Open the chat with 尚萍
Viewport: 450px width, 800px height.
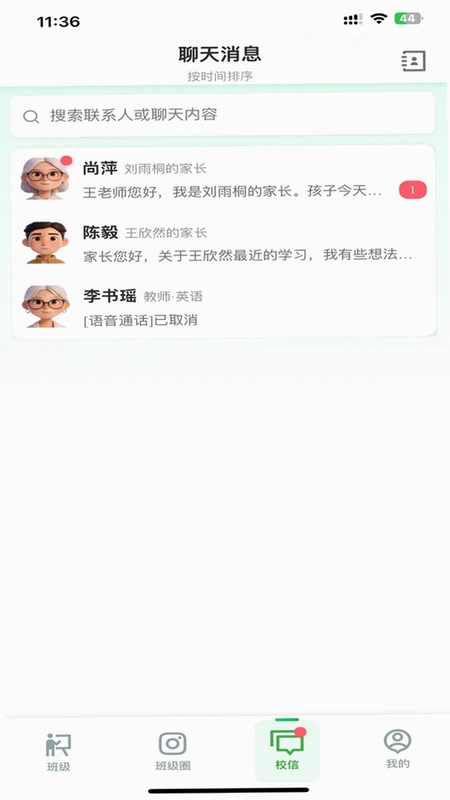(x=223, y=178)
